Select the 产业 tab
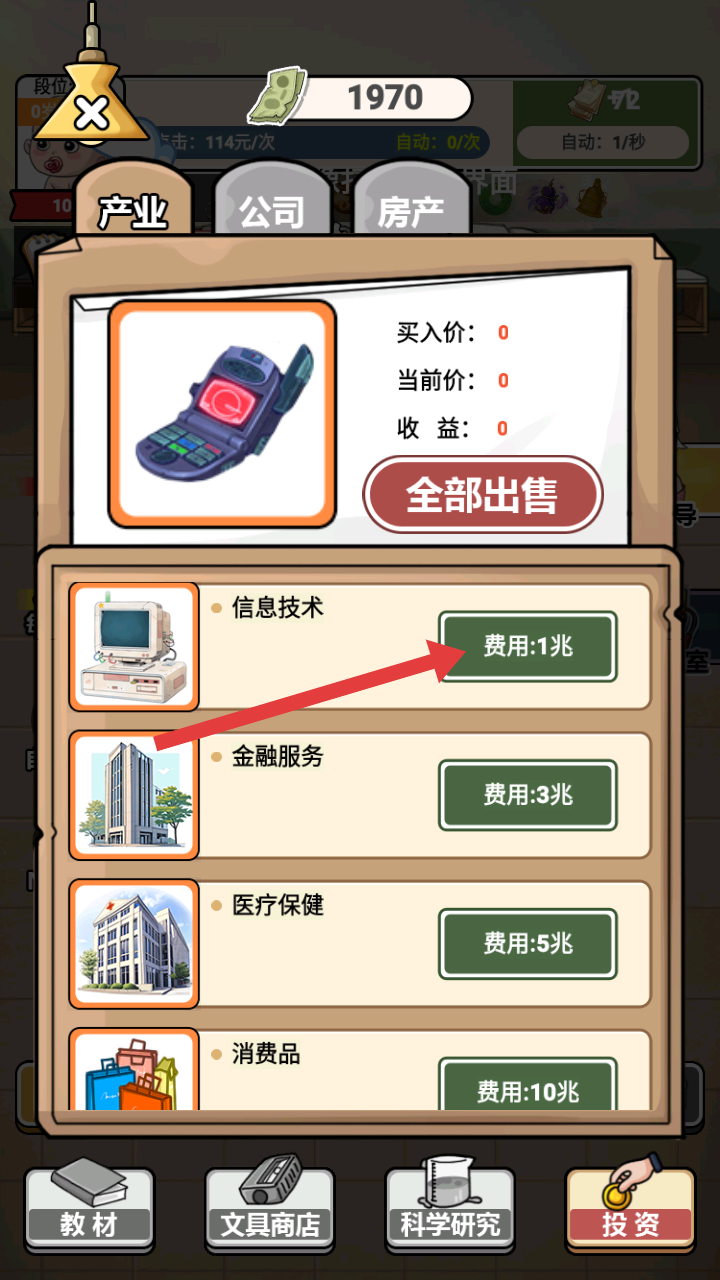The width and height of the screenshot is (720, 1280). click(132, 210)
